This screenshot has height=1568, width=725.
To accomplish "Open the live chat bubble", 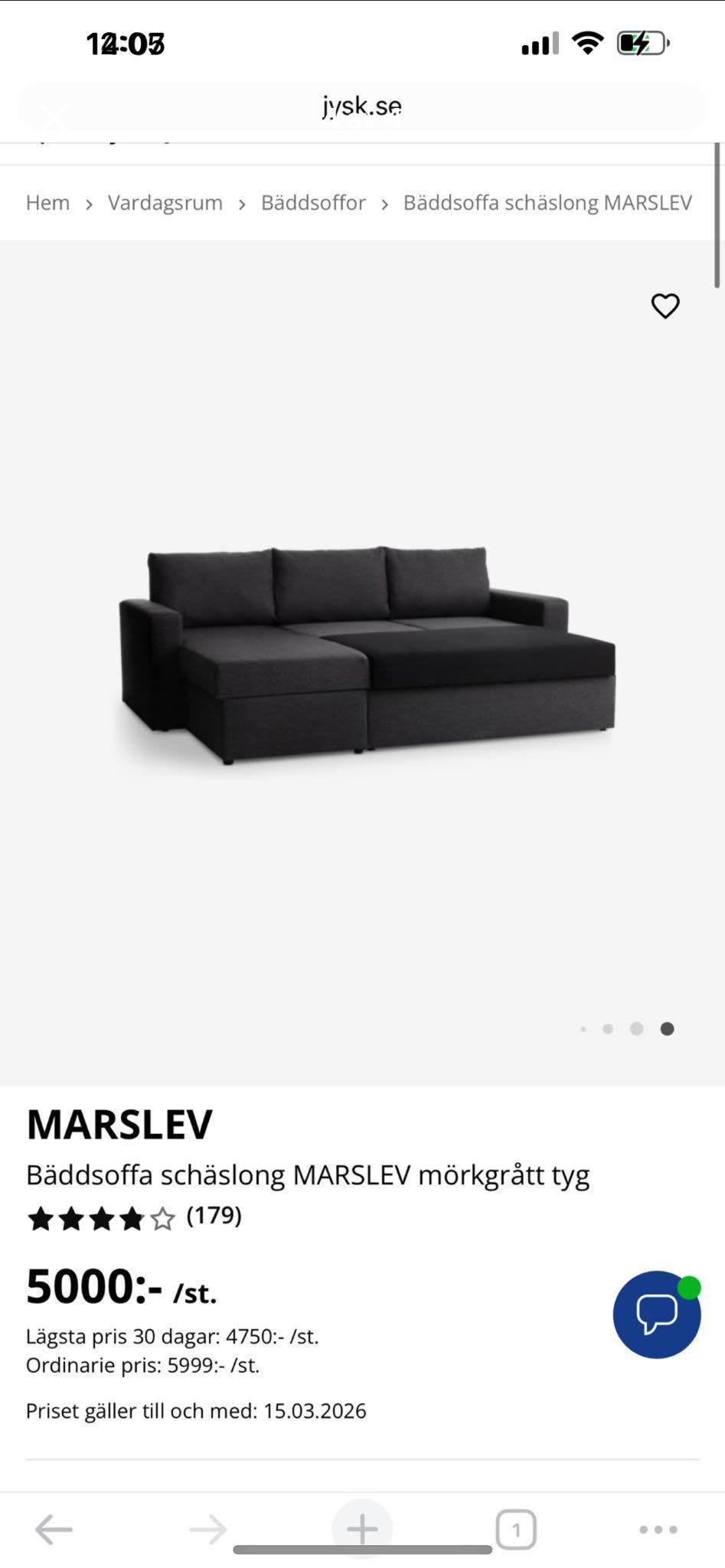I will [x=656, y=1315].
